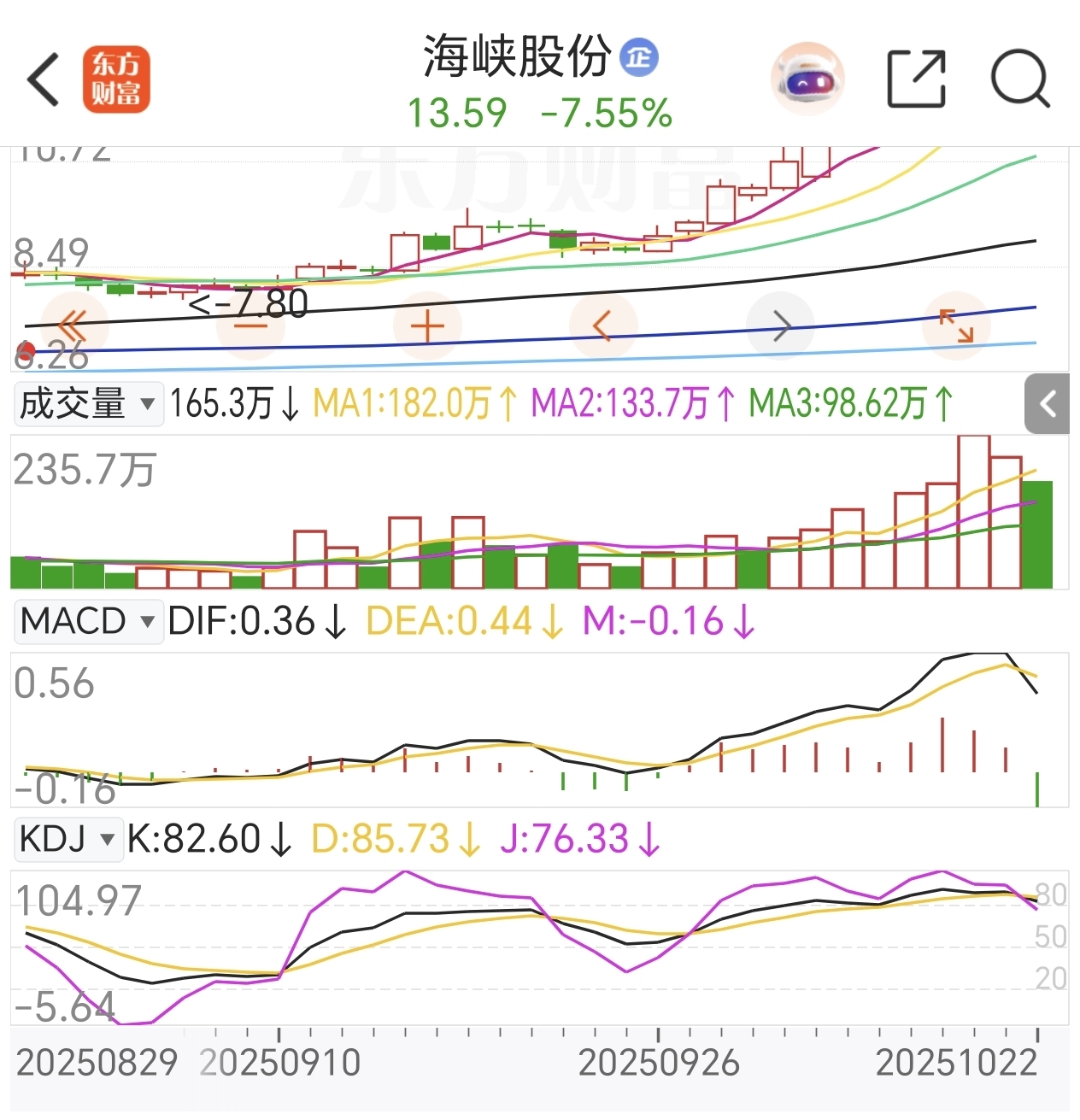Image resolution: width=1080 pixels, height=1120 pixels.
Task: Tap the 20251022 date label
Action: pos(955,1060)
